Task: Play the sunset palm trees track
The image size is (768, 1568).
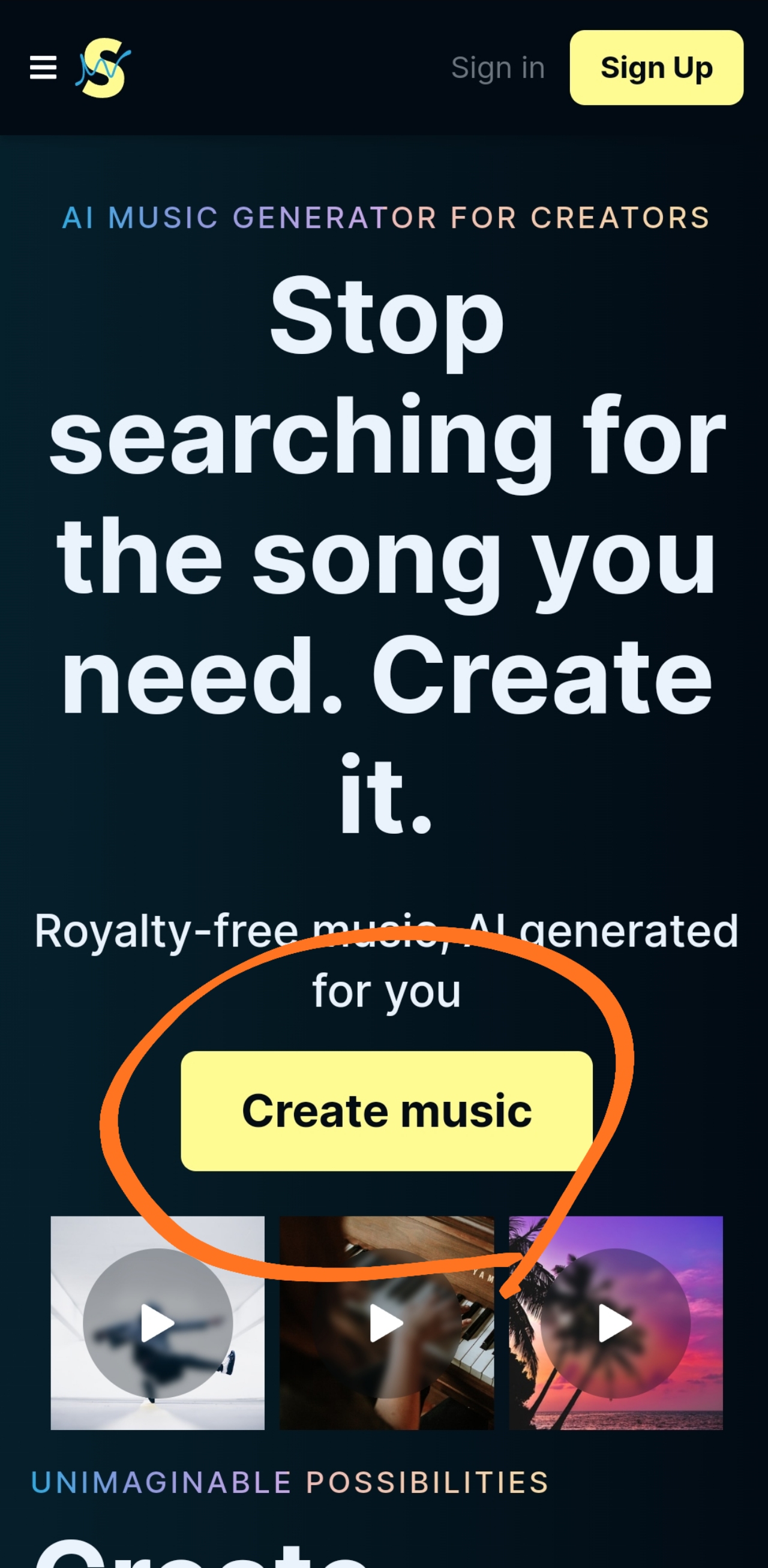Action: click(x=615, y=1323)
